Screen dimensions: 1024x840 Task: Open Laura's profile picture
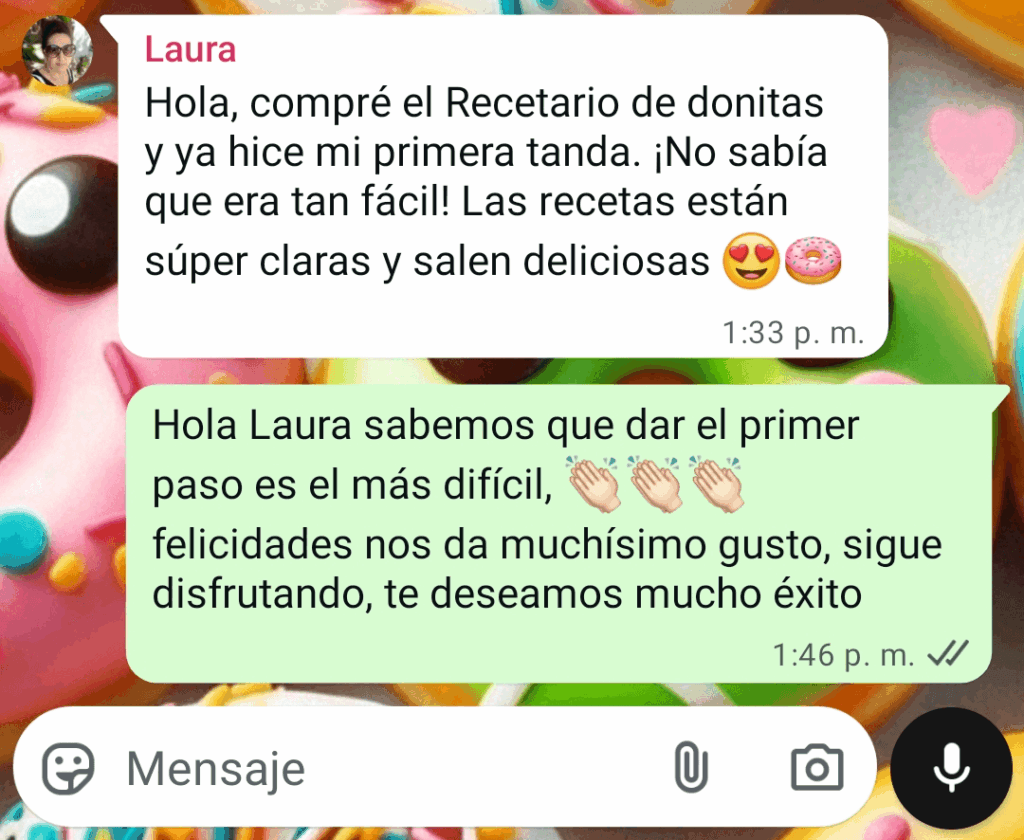pyautogui.click(x=57, y=51)
